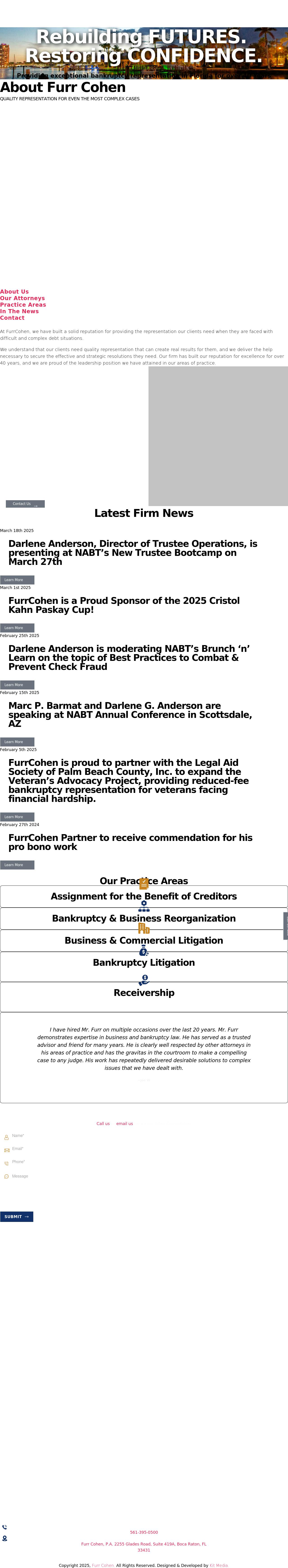Go to Our Attorneys page
This screenshot has width=288, height=1568.
click(22, 298)
